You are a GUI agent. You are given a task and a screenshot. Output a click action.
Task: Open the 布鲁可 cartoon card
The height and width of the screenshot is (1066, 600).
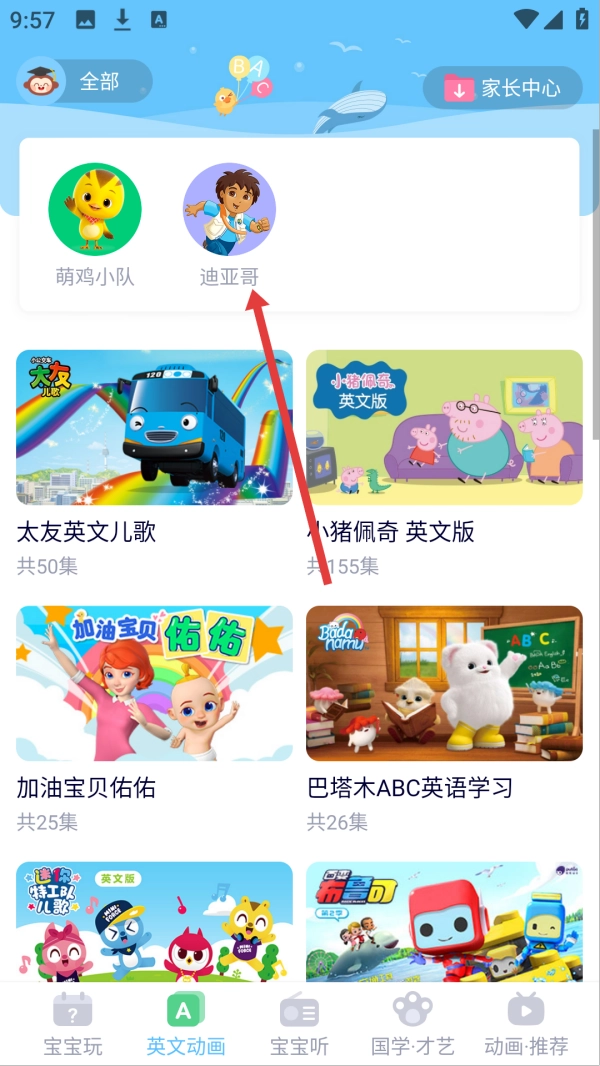click(444, 920)
